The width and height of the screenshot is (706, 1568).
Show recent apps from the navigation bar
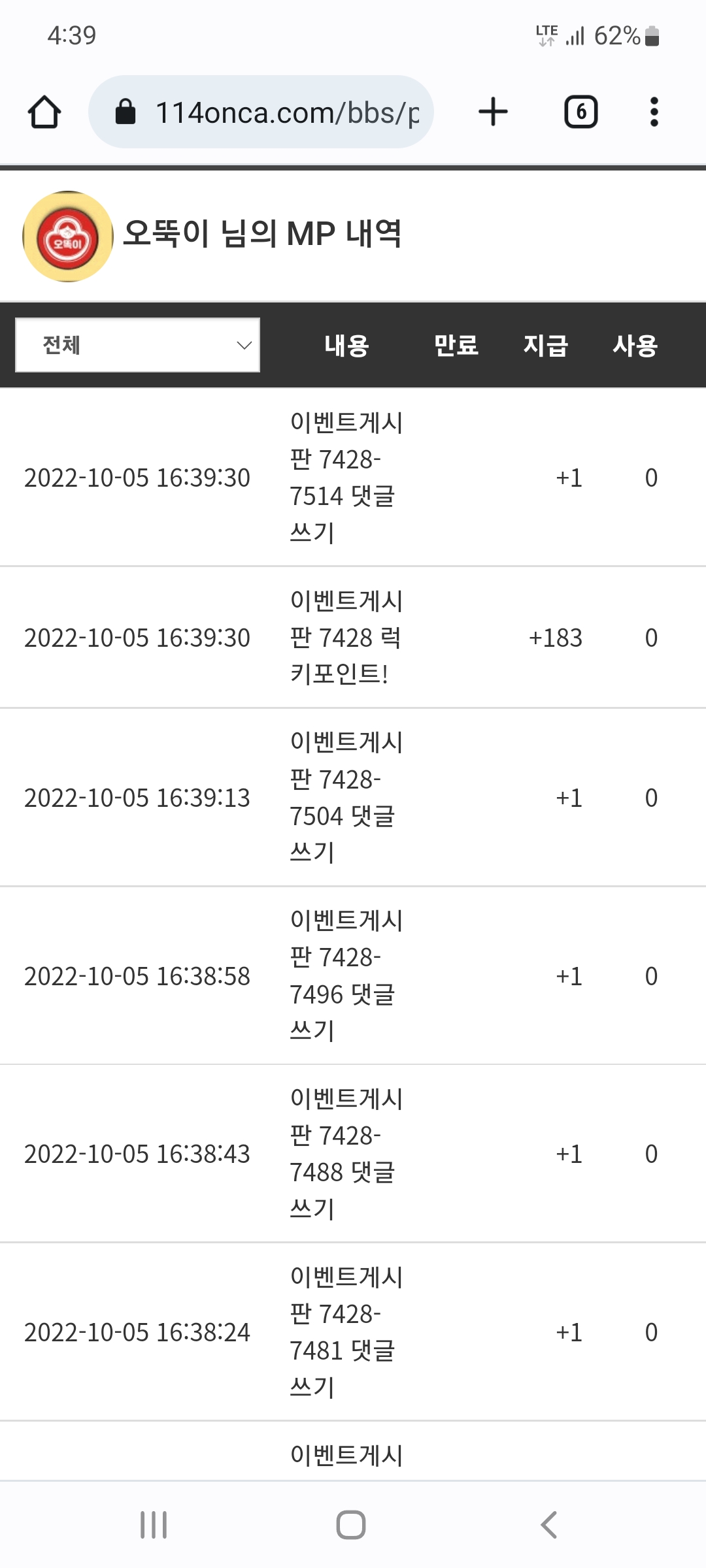coord(154,1525)
